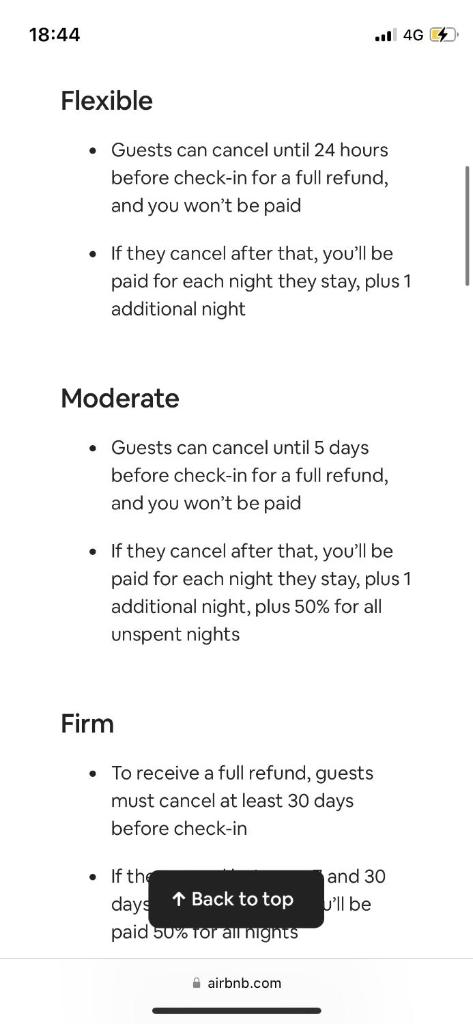
Task: Tap the Back to top button
Action: (236, 899)
